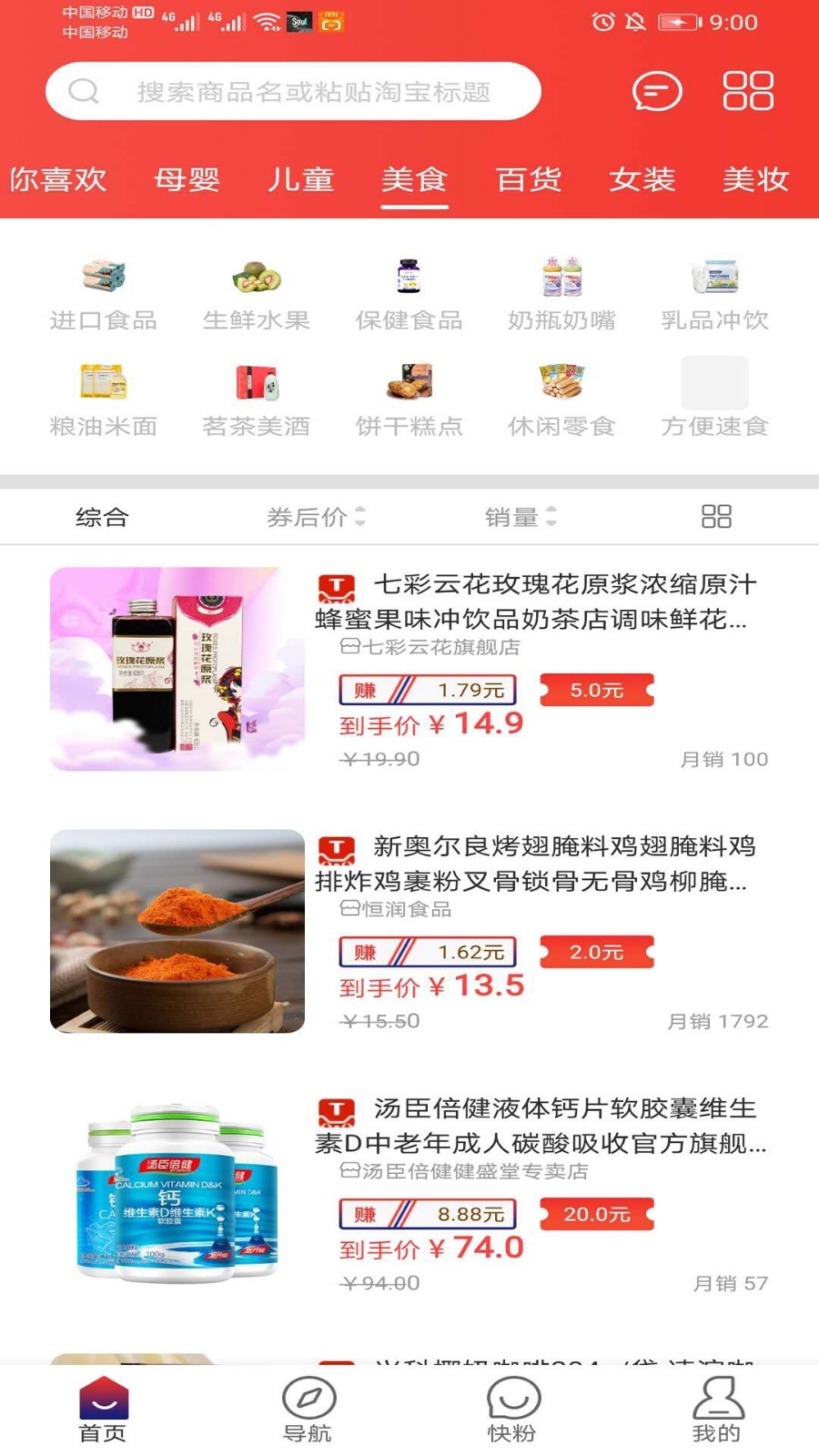Open the grid menu in top right corner
Image resolution: width=819 pixels, height=1456 pixels.
point(748,91)
